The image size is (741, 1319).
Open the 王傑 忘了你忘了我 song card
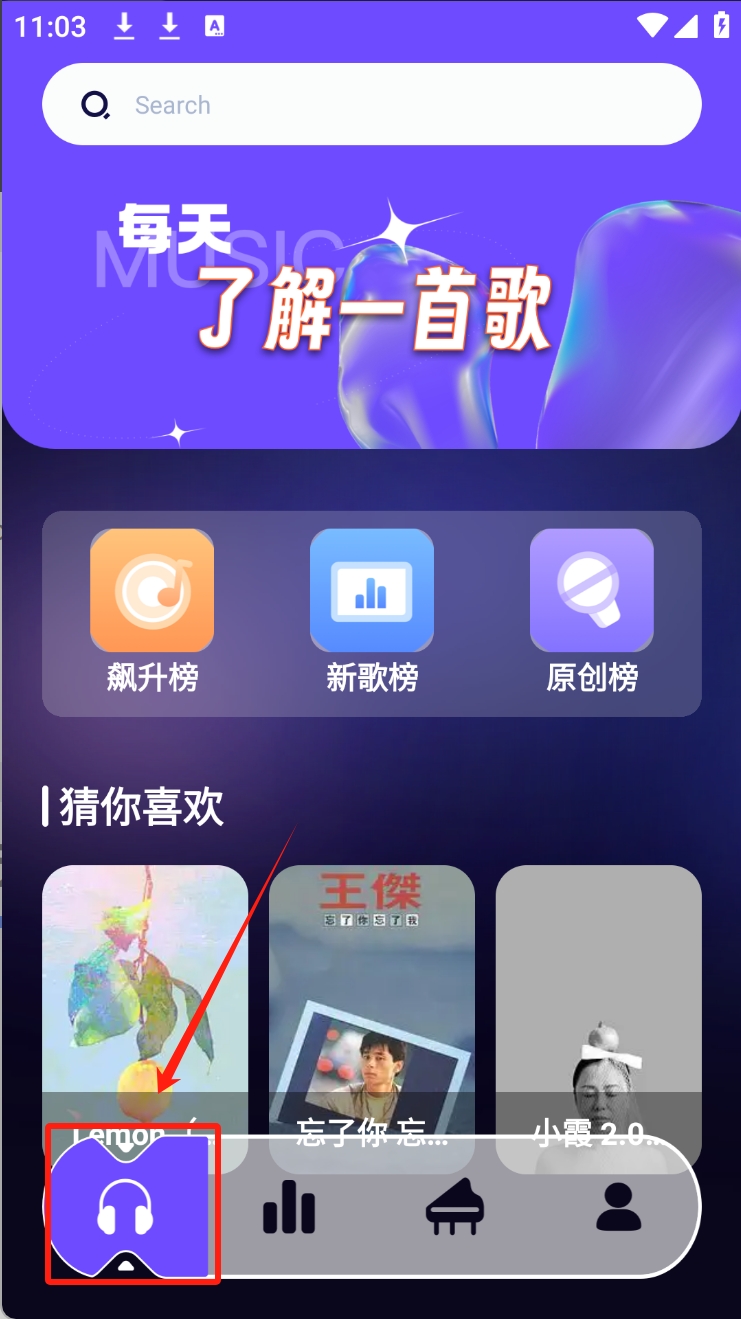pyautogui.click(x=371, y=990)
